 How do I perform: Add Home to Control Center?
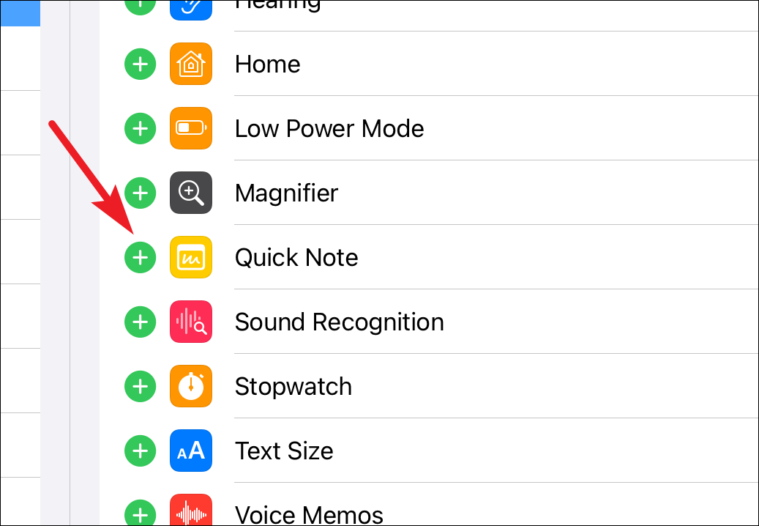140,65
